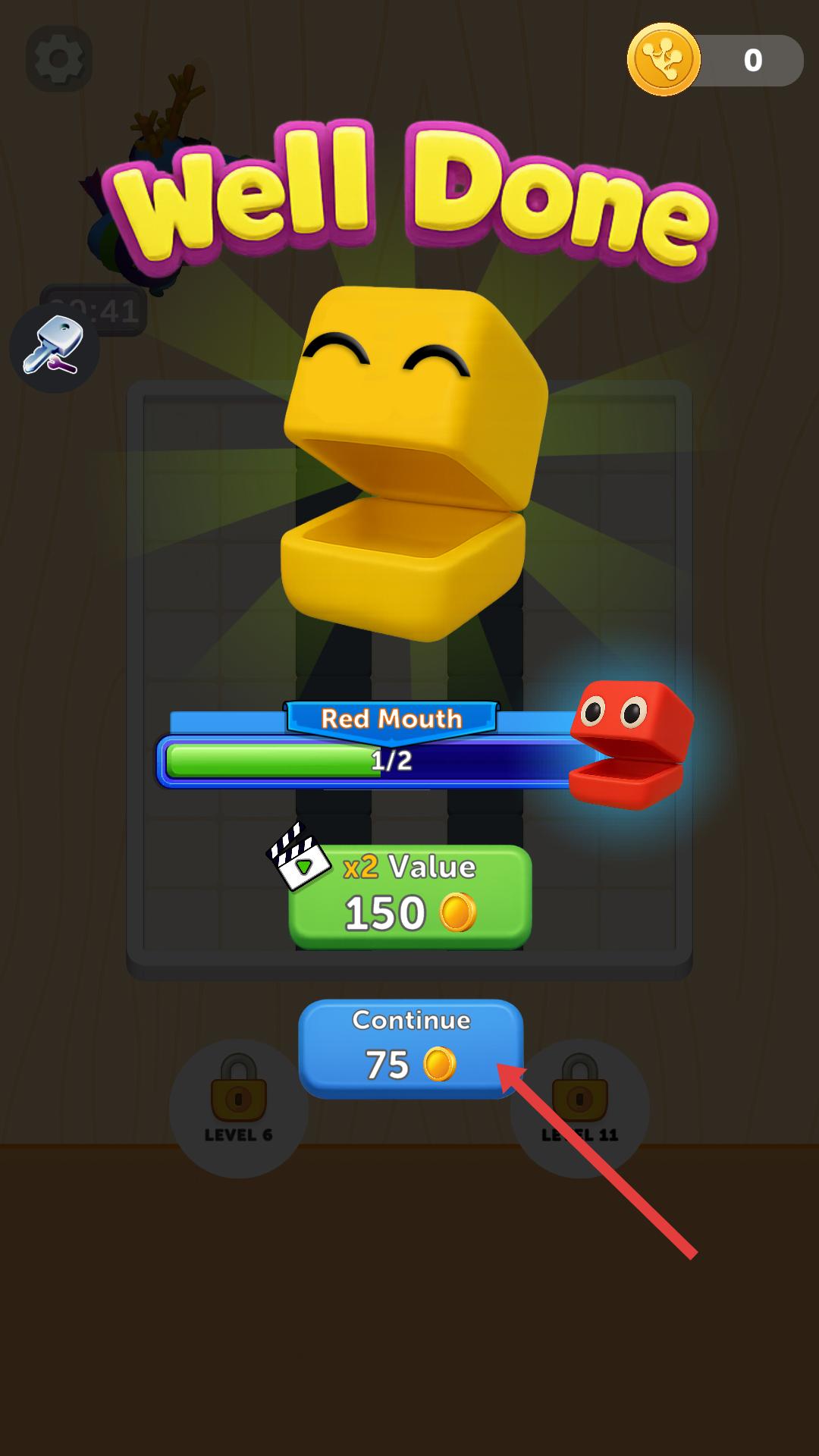Tap Continue to collect 75 coins
Screen dimensions: 819x1456
410,1048
